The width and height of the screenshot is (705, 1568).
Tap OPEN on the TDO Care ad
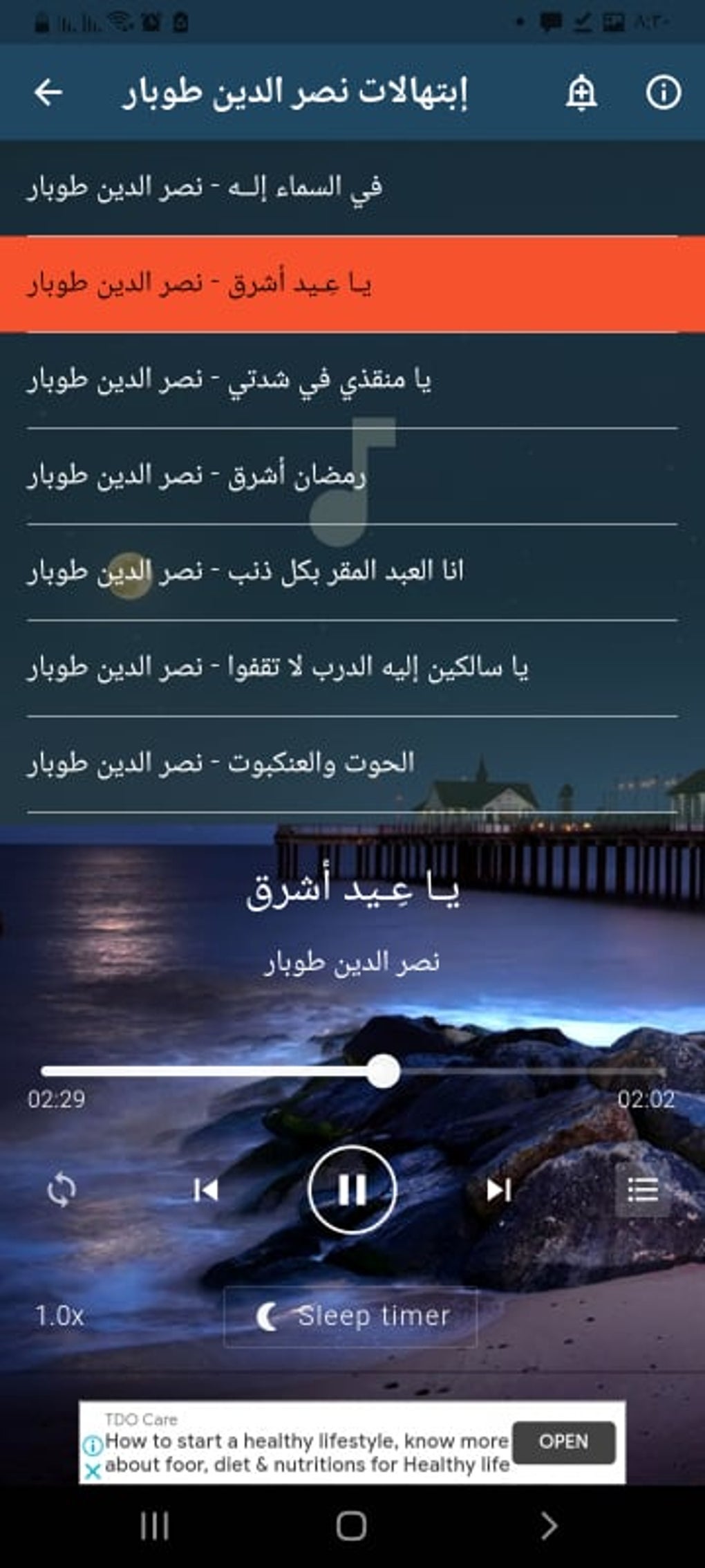563,1441
